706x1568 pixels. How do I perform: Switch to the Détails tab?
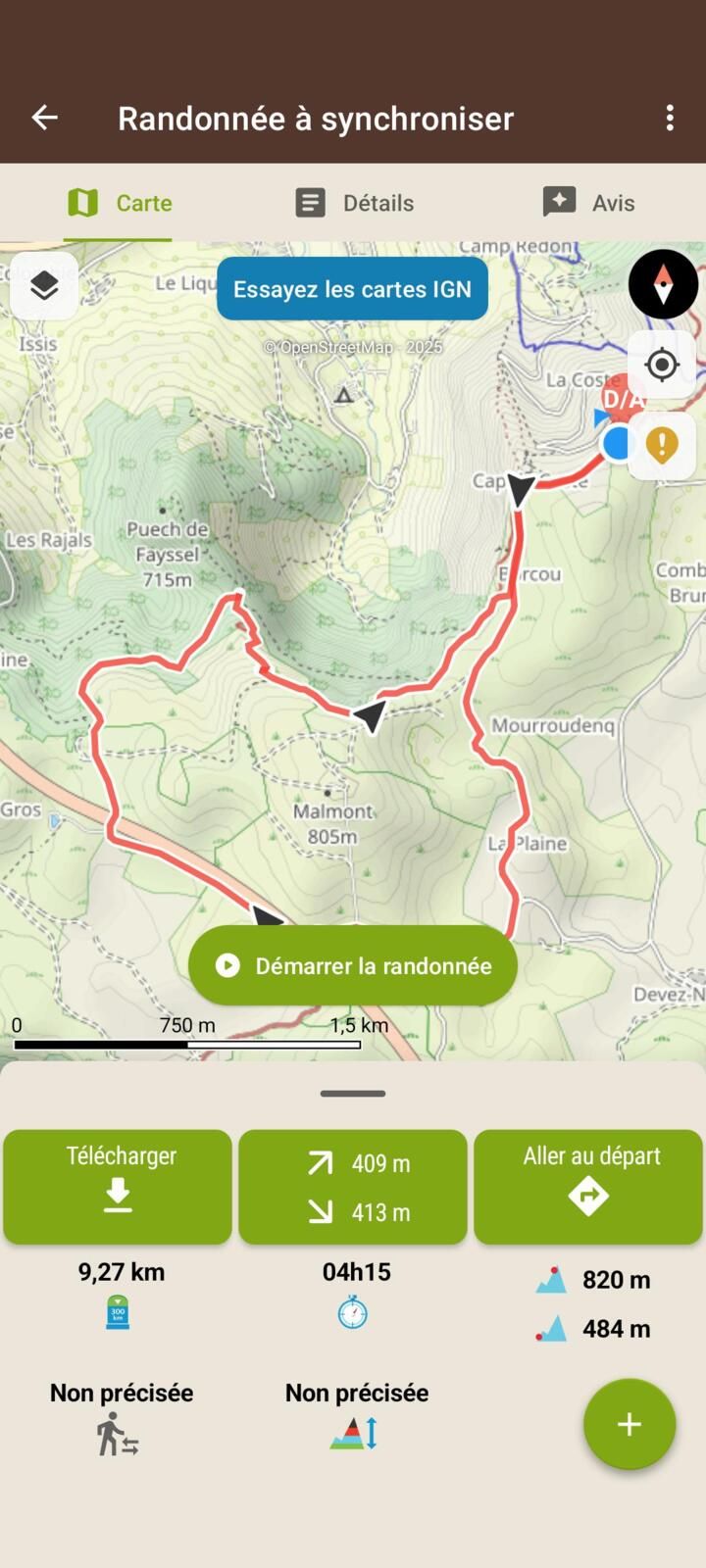(354, 203)
